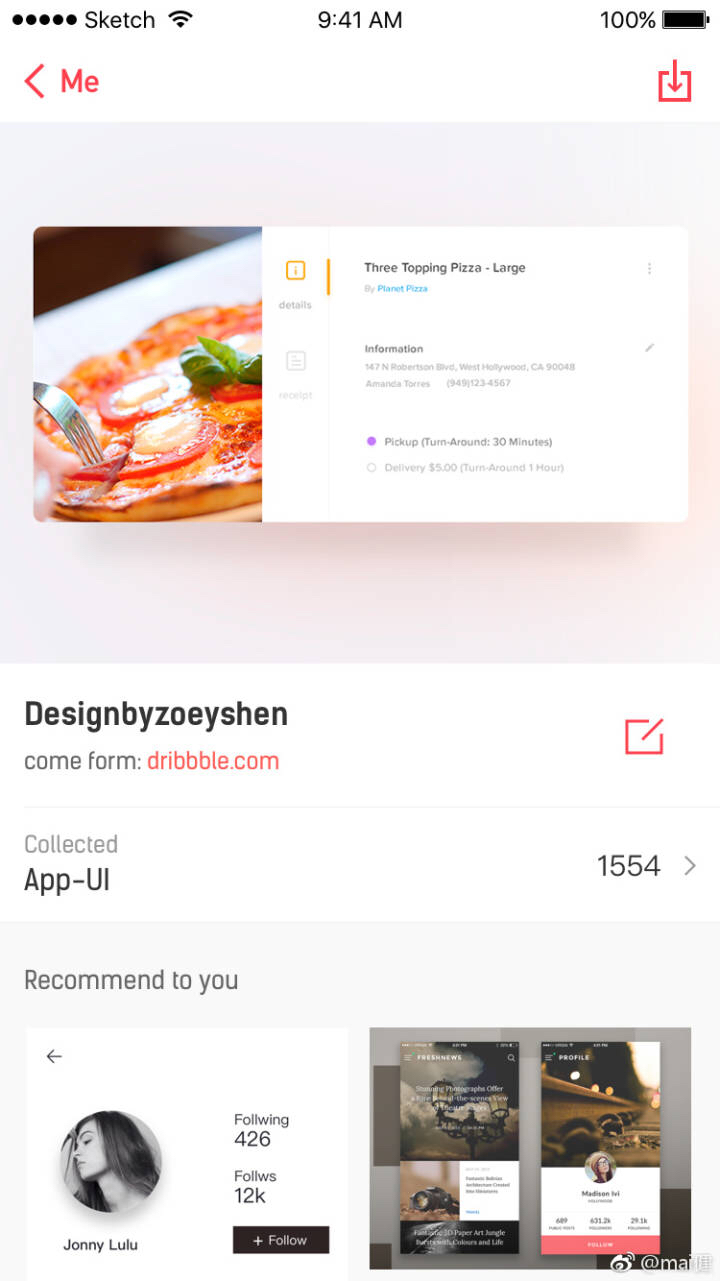Tap the edit icon beside Designbyzoeyshen
The width and height of the screenshot is (720, 1281).
click(644, 736)
